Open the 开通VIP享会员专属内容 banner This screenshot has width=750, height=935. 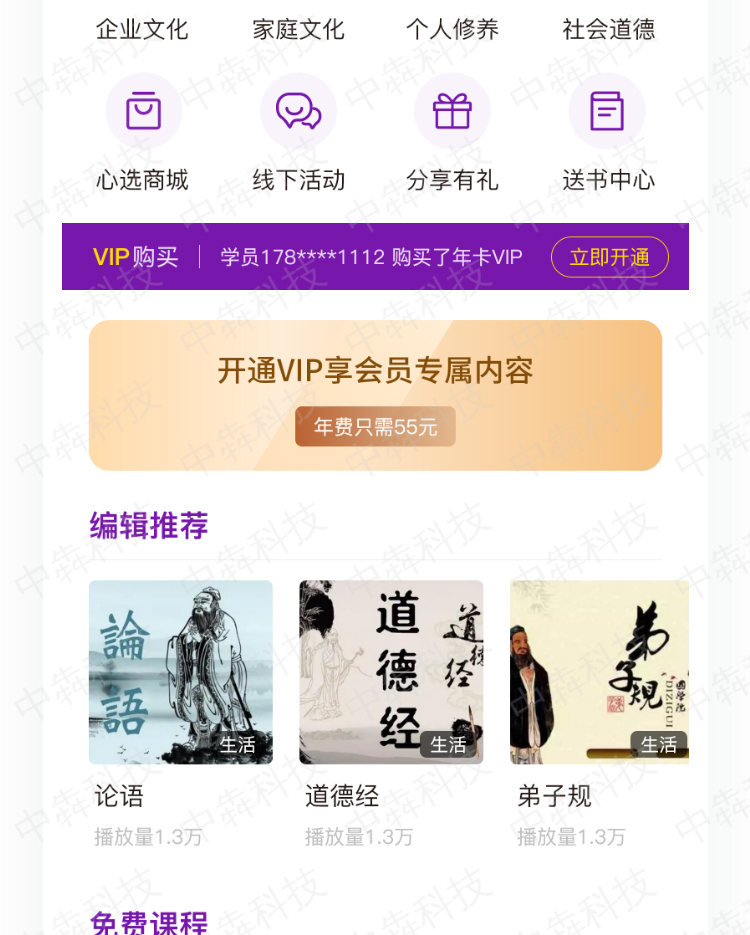375,395
